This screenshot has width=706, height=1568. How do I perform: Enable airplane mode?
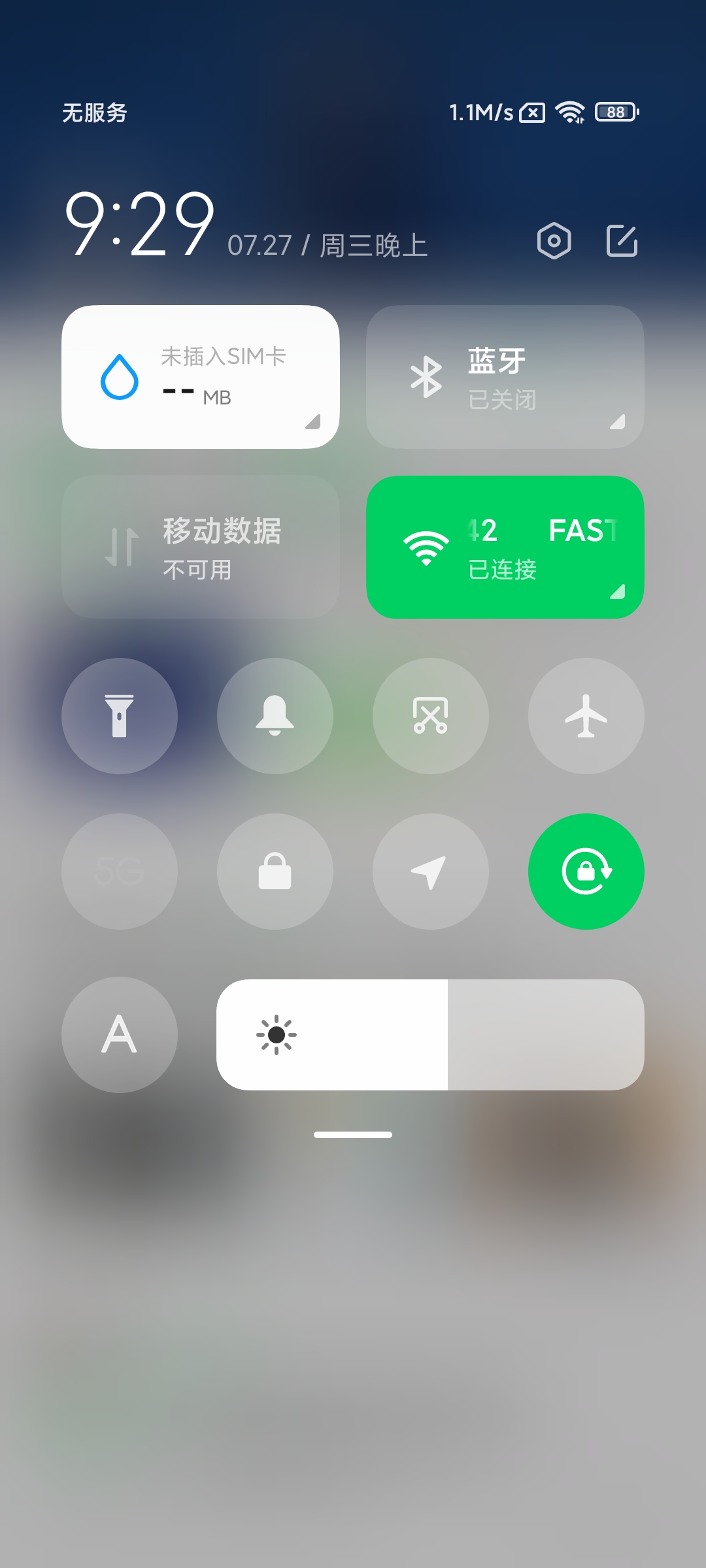tap(586, 716)
